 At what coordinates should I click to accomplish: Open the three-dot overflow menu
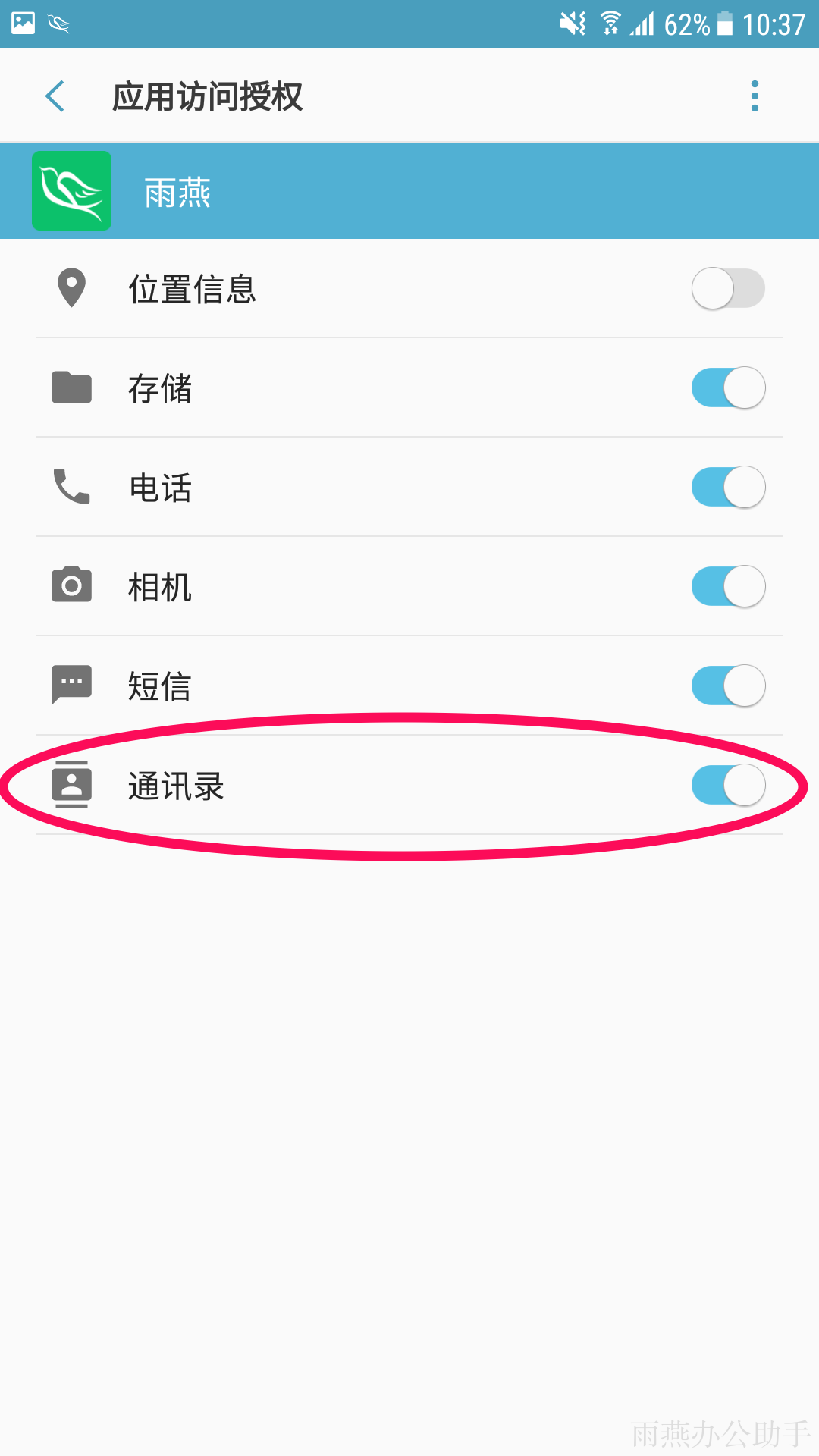(x=755, y=96)
